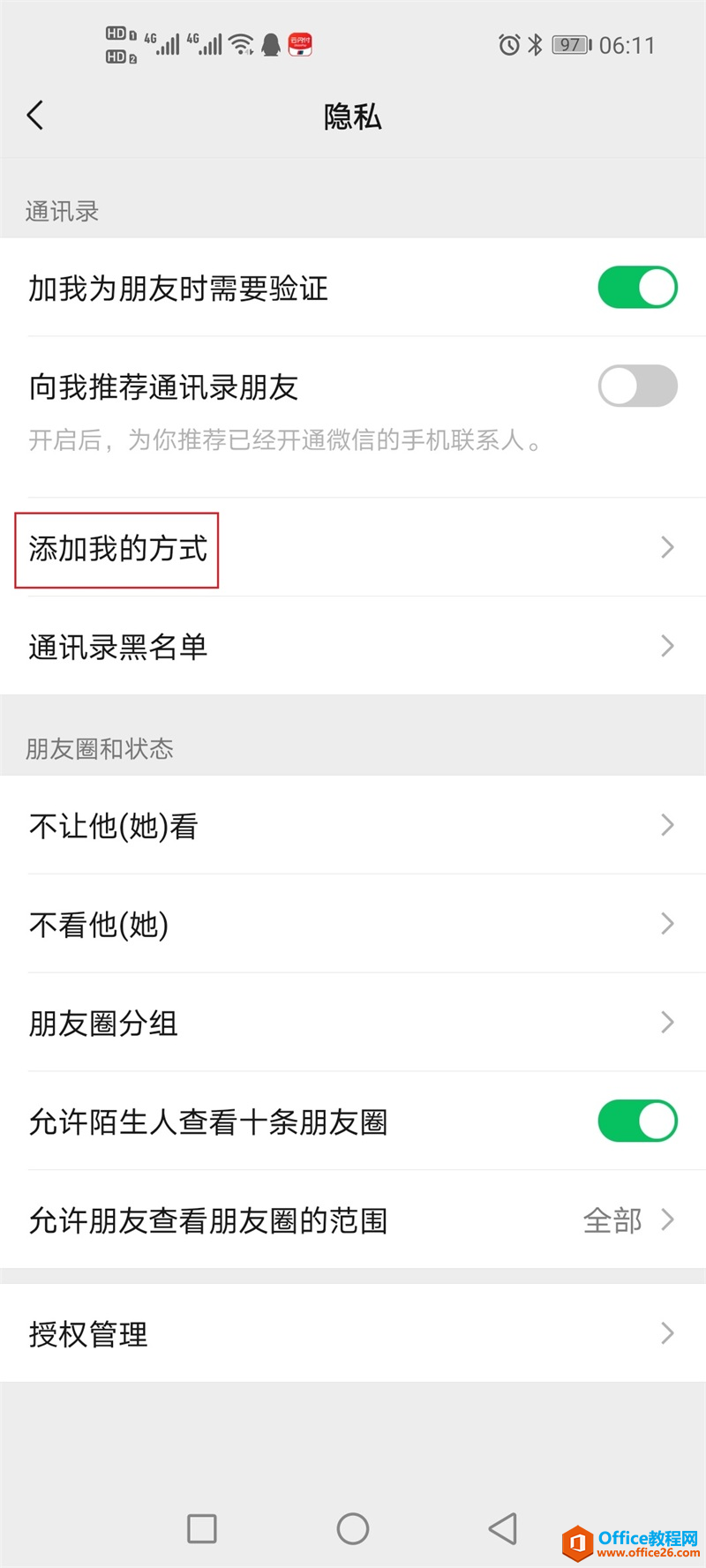Enable 向我推荐通讯录朋友
The image size is (706, 1568).
pos(637,386)
